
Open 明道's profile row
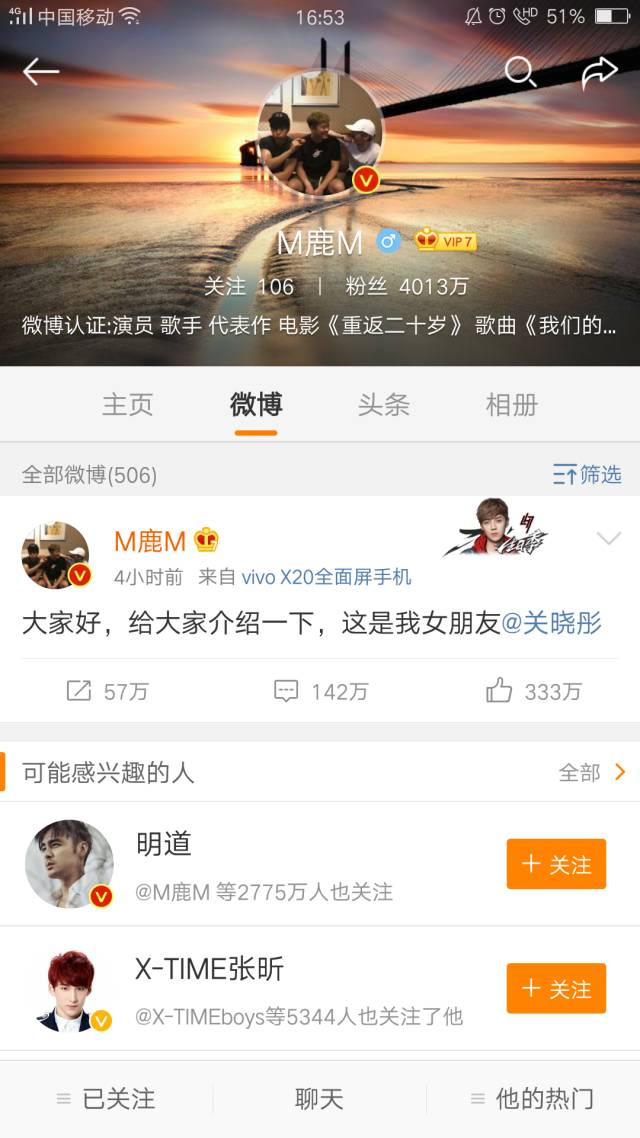260,864
